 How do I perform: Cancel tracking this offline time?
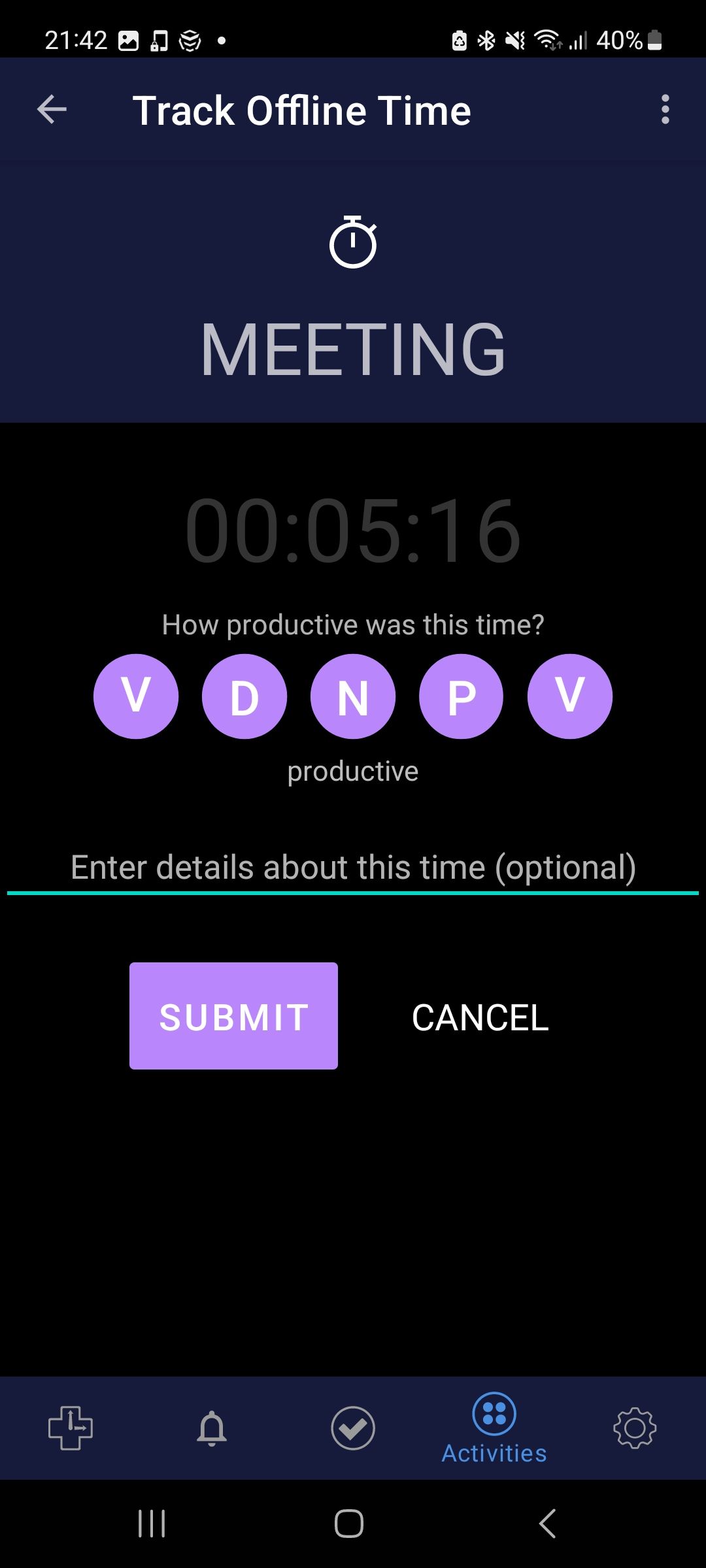pos(480,1017)
